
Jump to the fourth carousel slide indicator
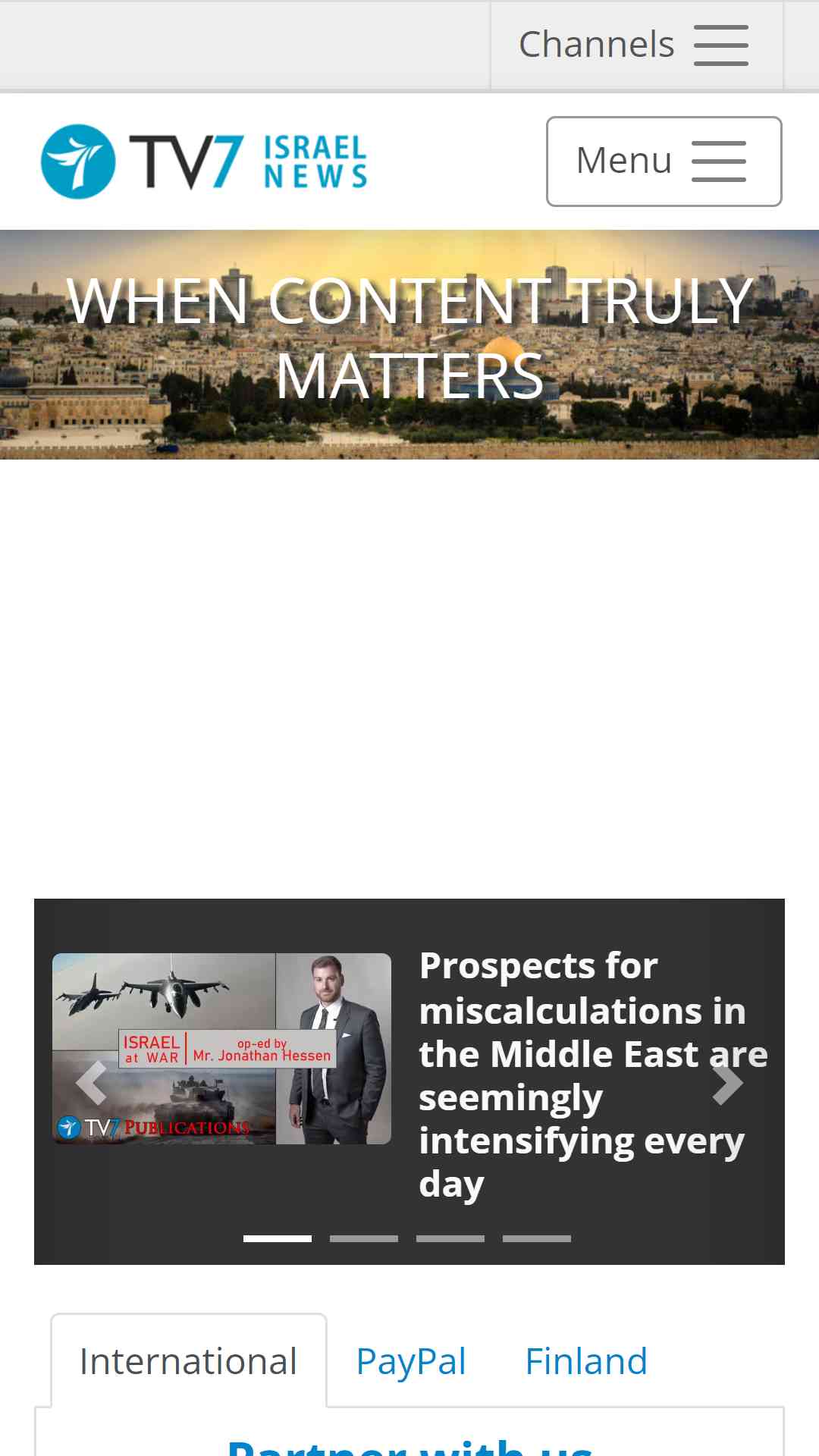tap(537, 1238)
